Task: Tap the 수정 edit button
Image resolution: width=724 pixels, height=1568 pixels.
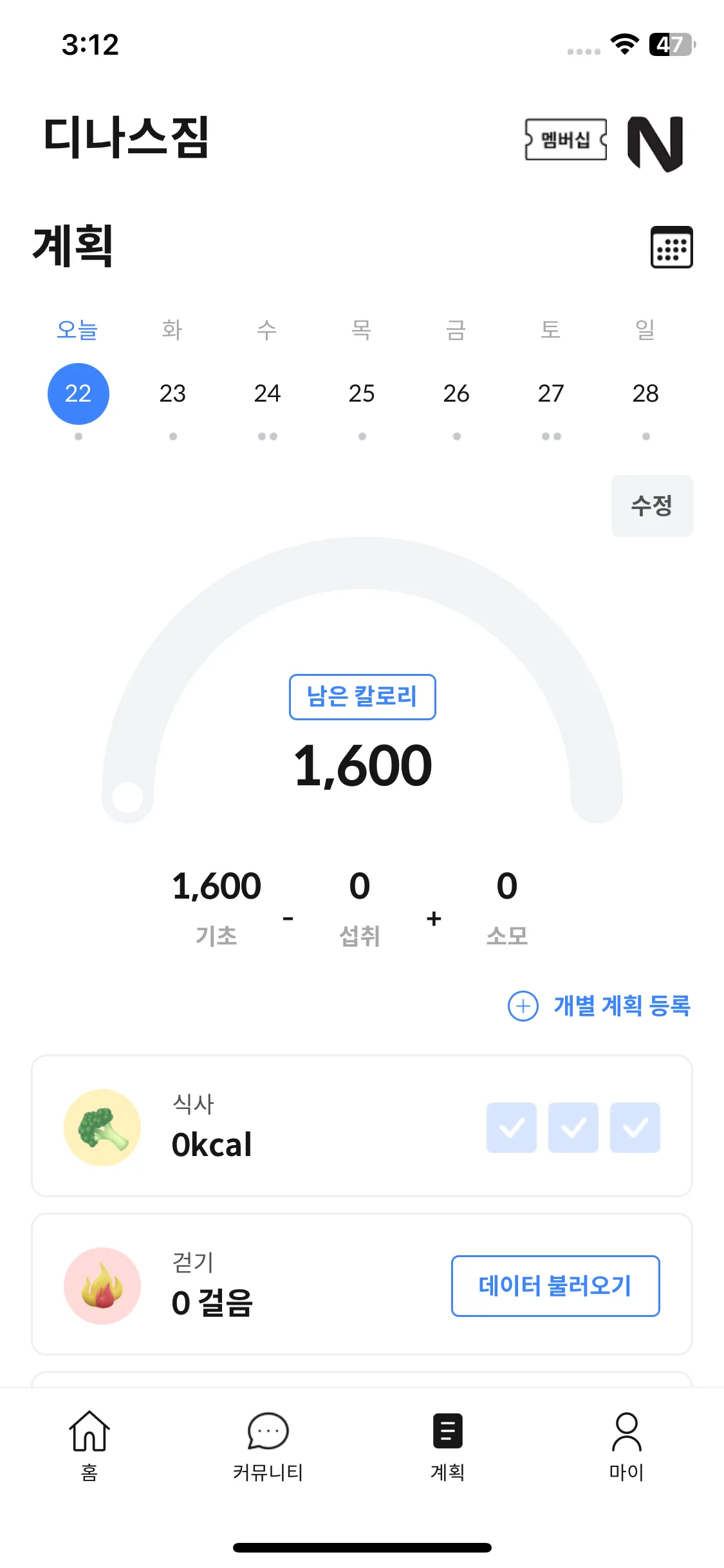Action: 652,505
